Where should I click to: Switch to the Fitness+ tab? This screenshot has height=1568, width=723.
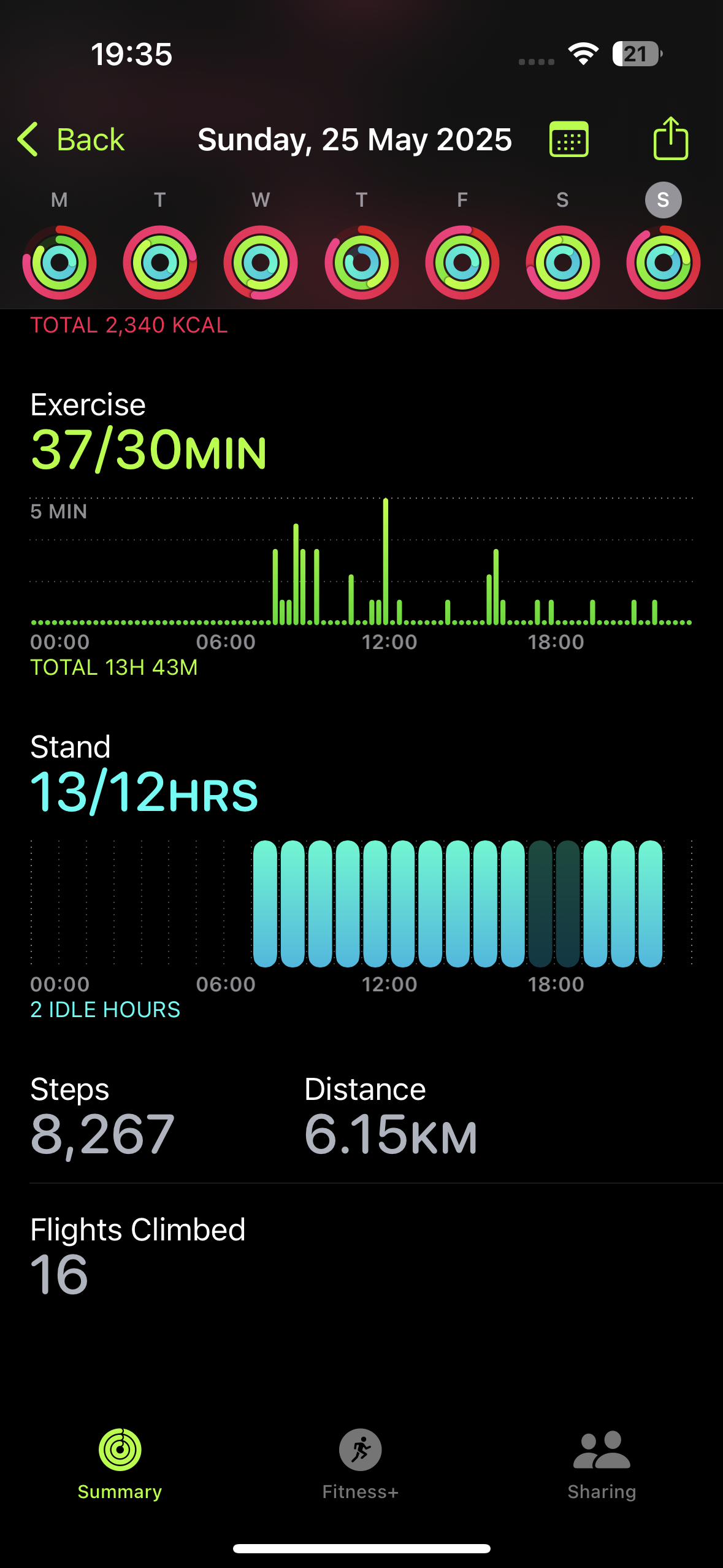click(x=361, y=1464)
